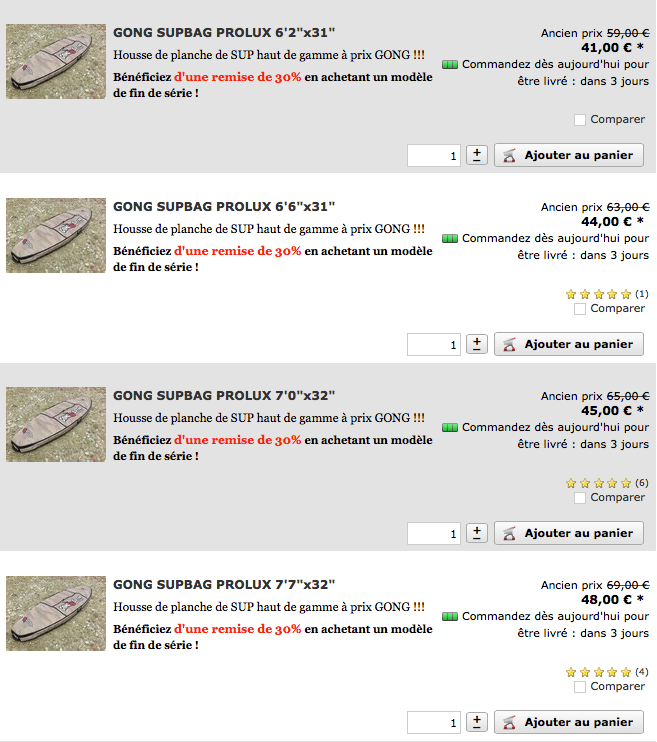Image resolution: width=657 pixels, height=742 pixels.
Task: Check Comparer for the 7'7"x32" bag
Action: (x=580, y=687)
